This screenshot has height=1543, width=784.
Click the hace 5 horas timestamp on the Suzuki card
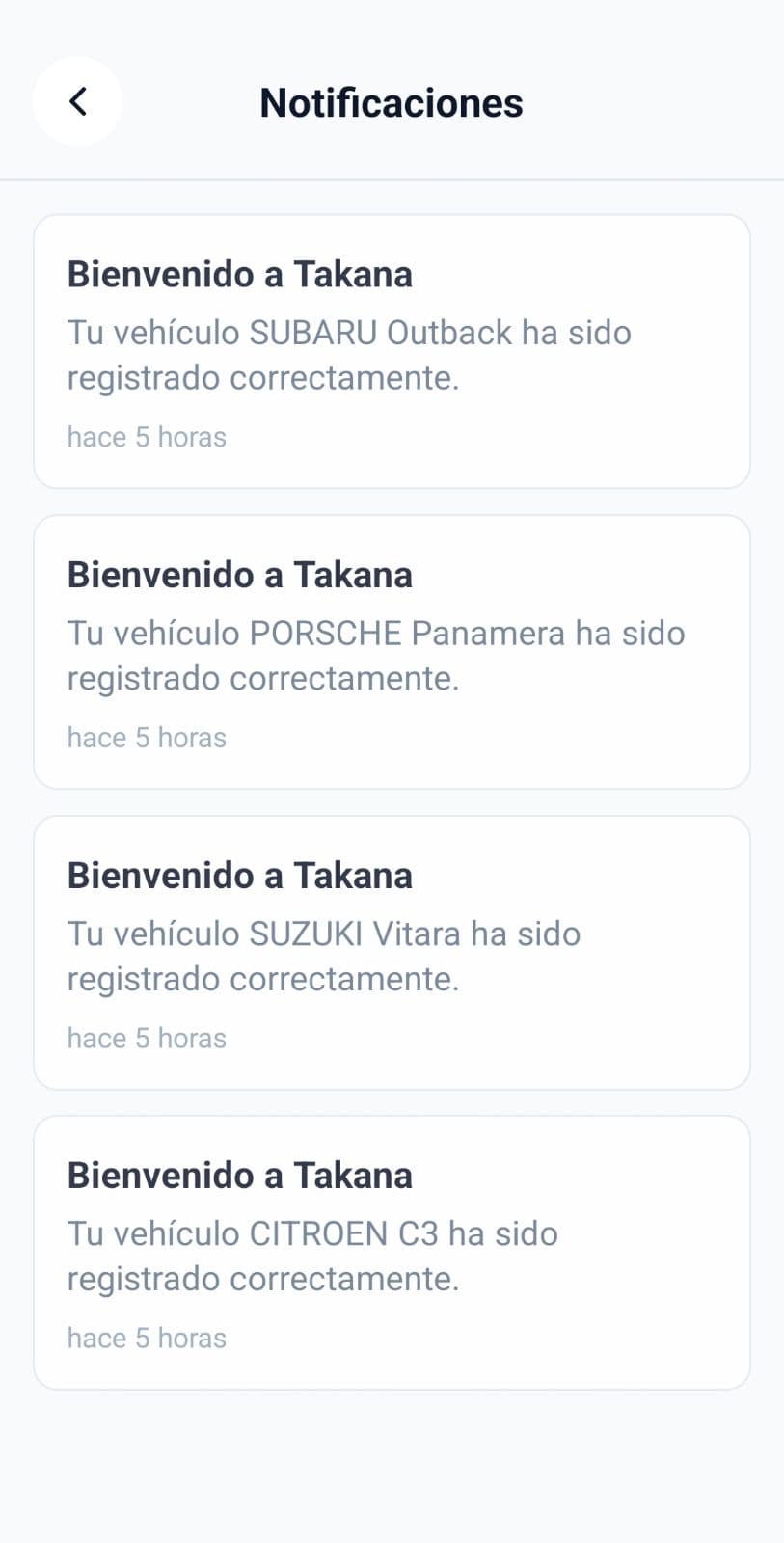pyautogui.click(x=147, y=1038)
